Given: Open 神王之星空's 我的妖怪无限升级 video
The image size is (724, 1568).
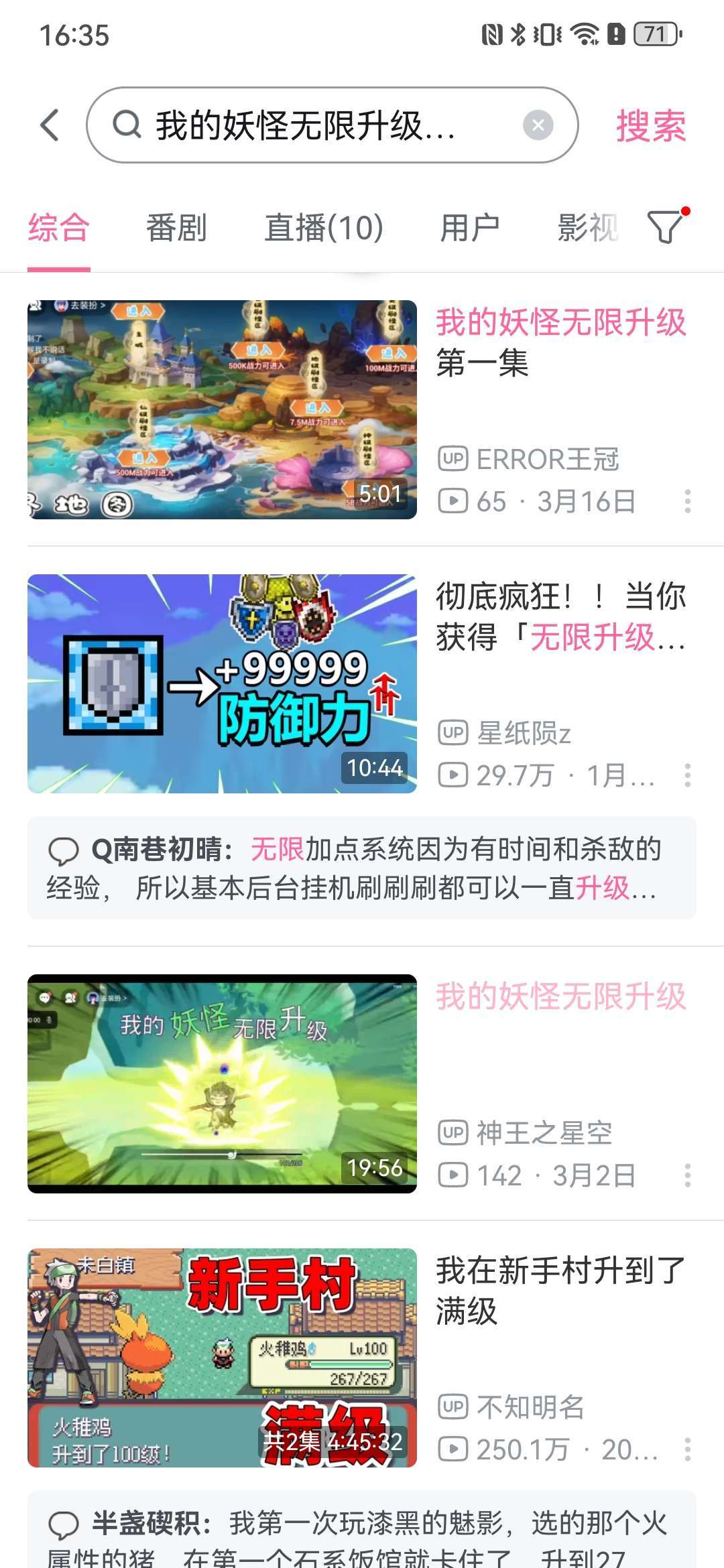Looking at the screenshot, I should click(x=222, y=1084).
